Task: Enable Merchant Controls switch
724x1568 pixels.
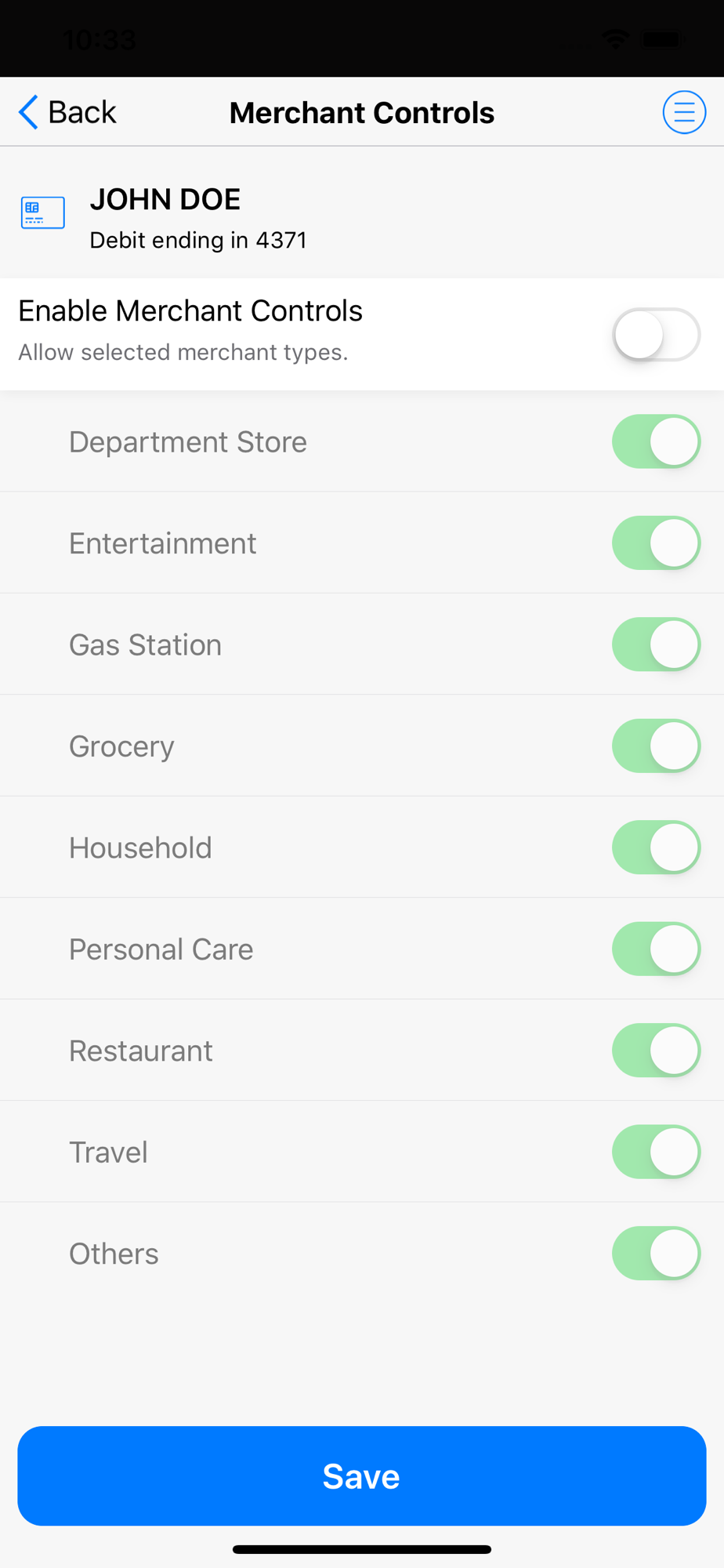Action: (656, 335)
